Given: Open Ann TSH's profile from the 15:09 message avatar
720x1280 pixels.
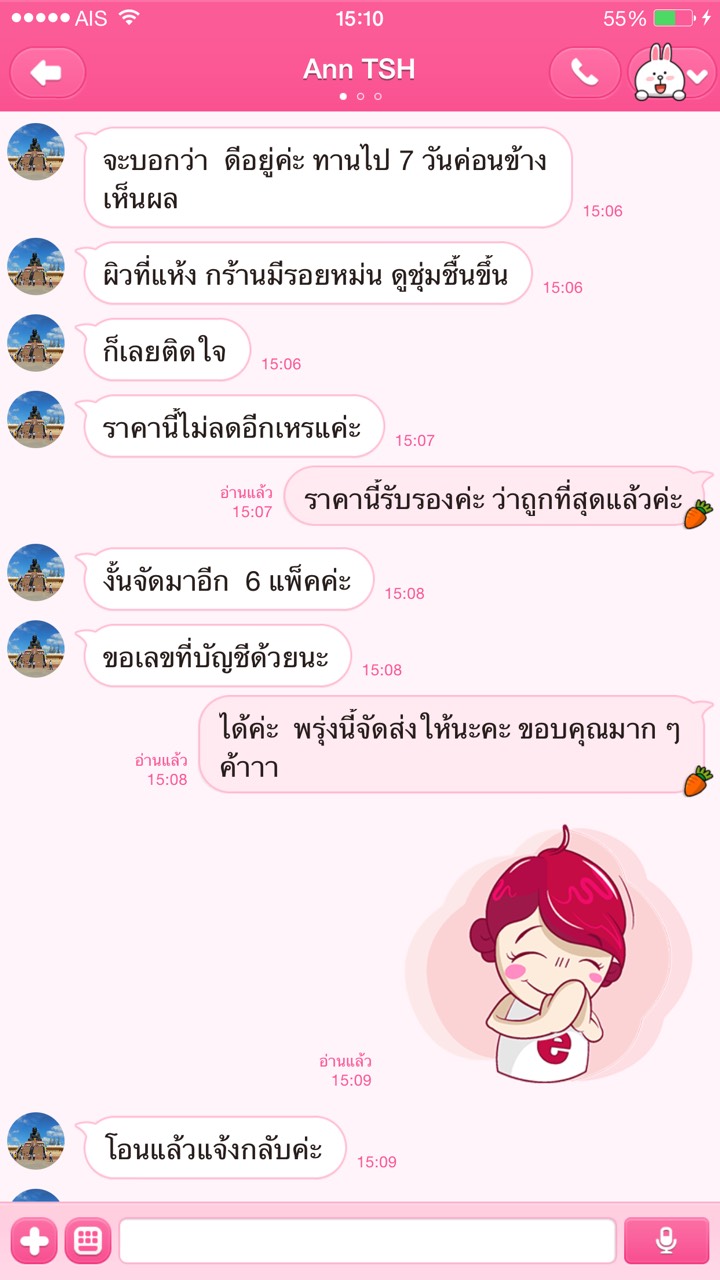Looking at the screenshot, I should [x=36, y=1141].
